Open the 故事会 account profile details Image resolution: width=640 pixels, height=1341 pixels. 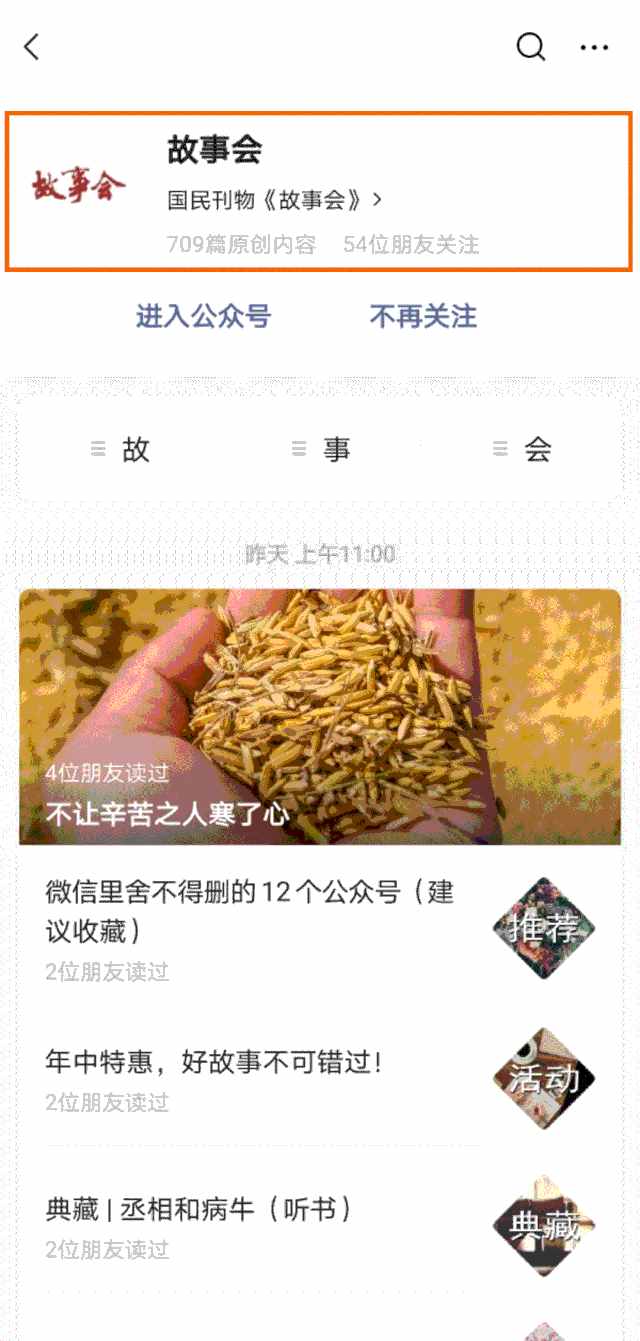[x=318, y=191]
